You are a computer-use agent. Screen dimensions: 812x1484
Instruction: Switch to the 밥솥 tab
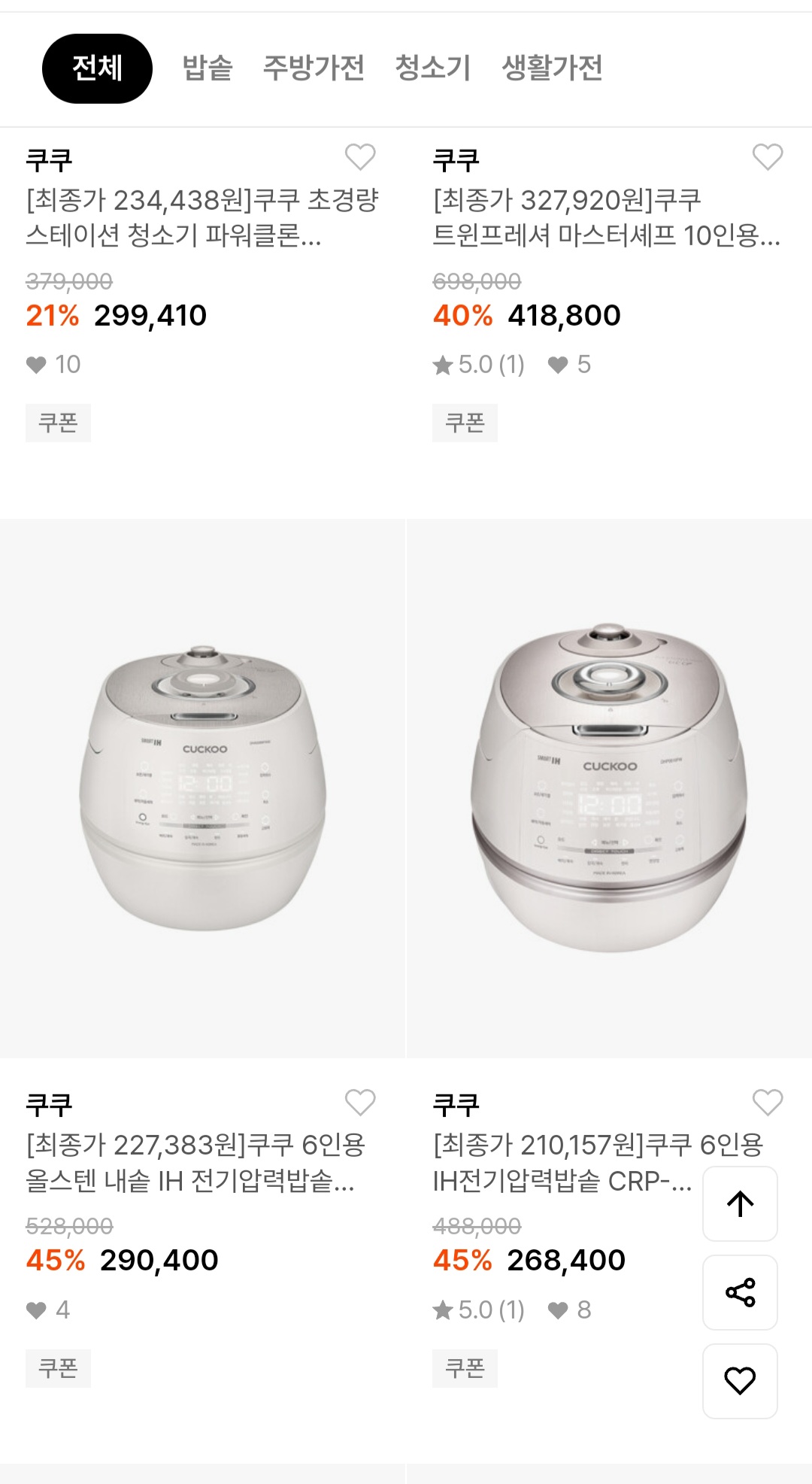208,68
